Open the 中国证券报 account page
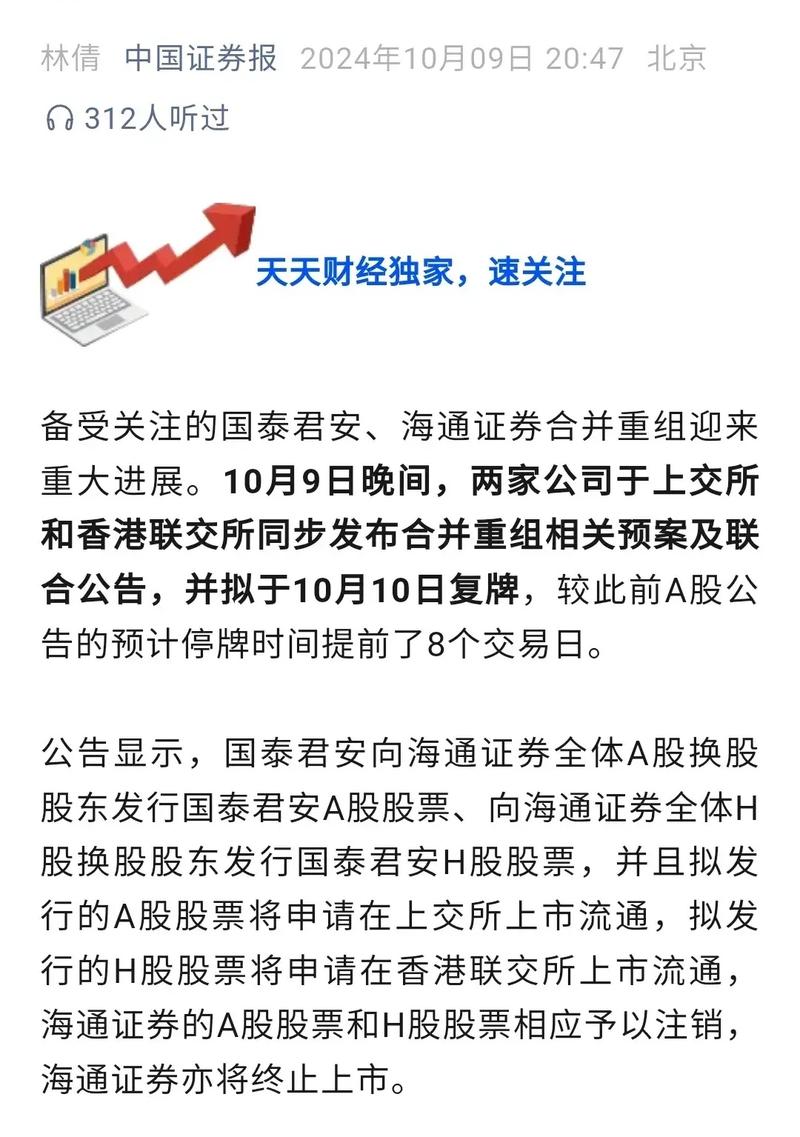Screen dimensions: 800x1137 (x=201, y=58)
